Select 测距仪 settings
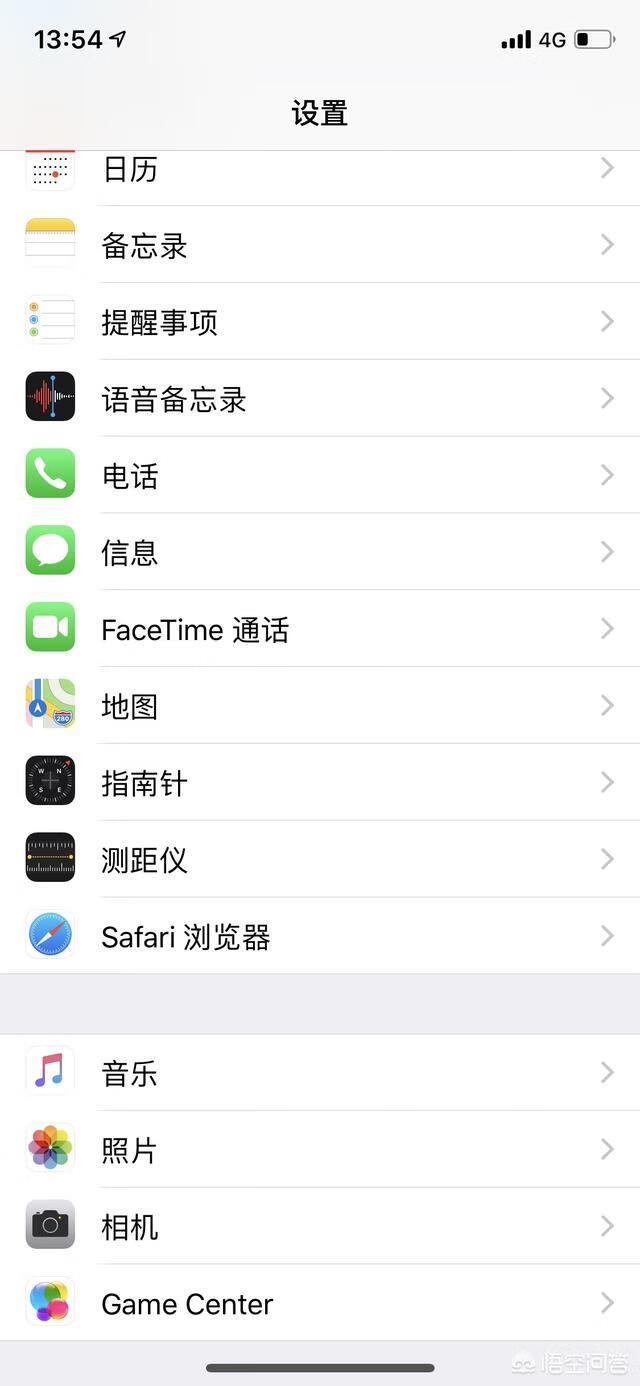 pos(320,860)
